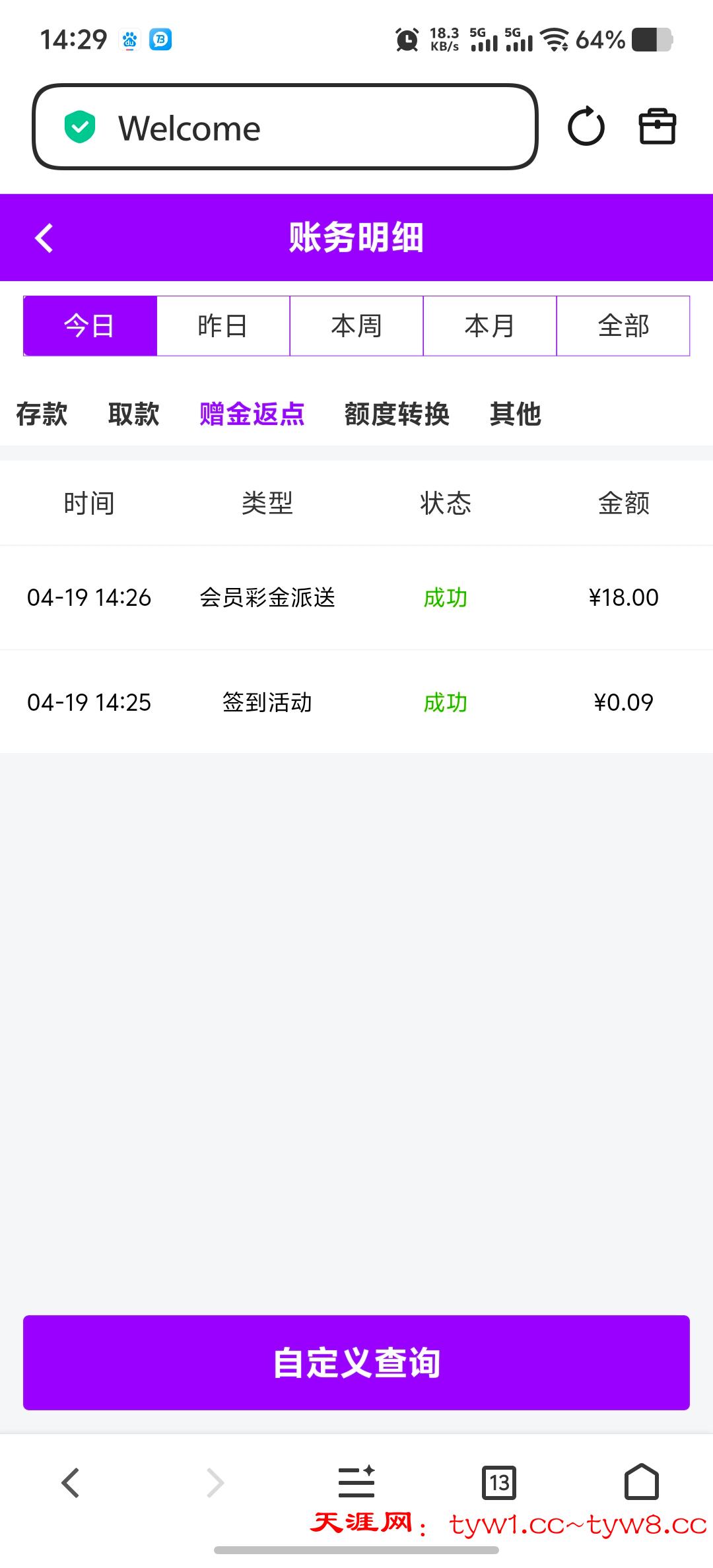The height and width of the screenshot is (1568, 713).
Task: Show 全部 records
Action: click(623, 326)
